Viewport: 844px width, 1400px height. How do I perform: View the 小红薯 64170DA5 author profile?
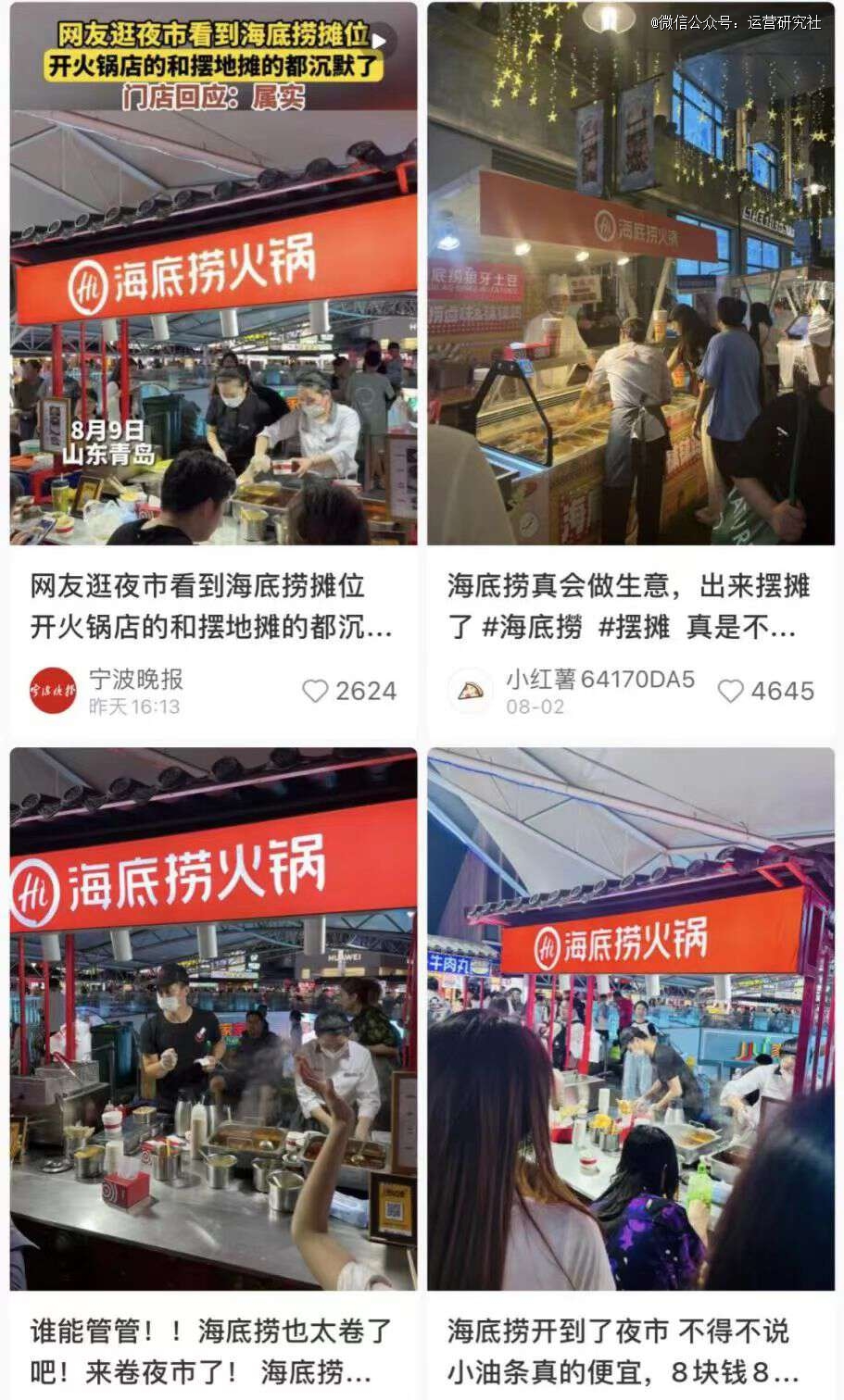pyautogui.click(x=470, y=691)
